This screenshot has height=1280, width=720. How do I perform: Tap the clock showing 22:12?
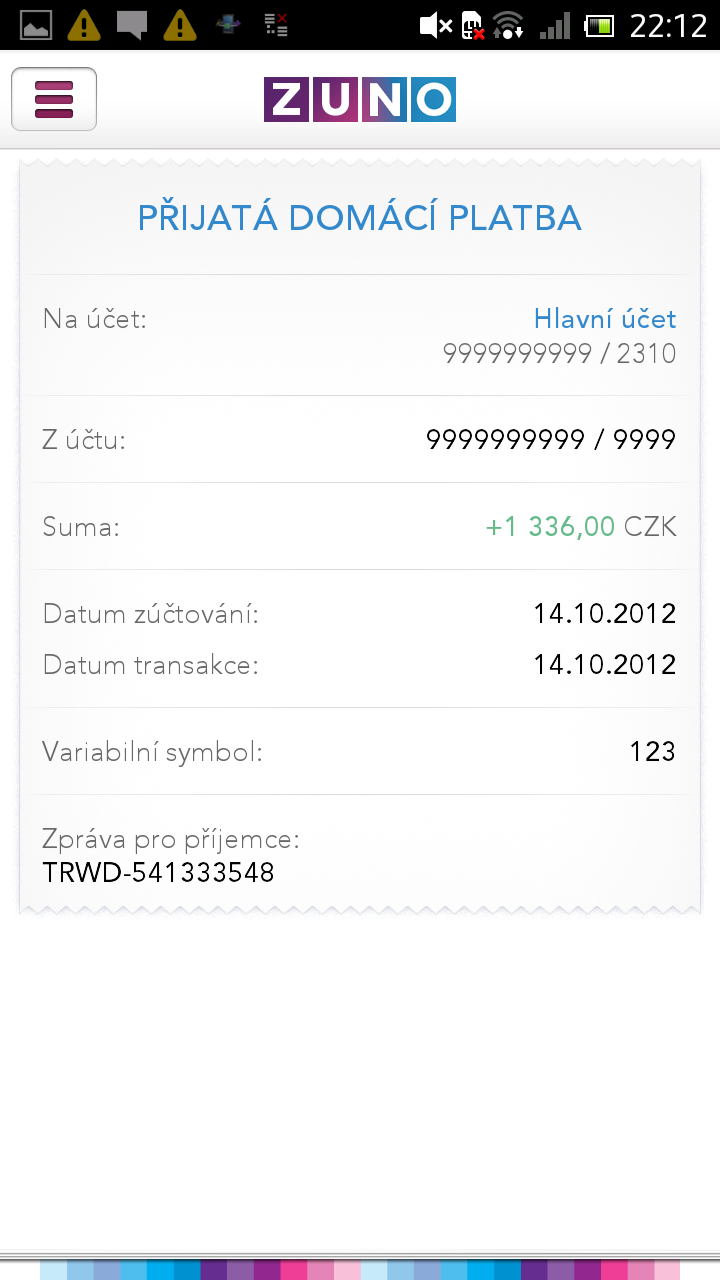pos(668,25)
